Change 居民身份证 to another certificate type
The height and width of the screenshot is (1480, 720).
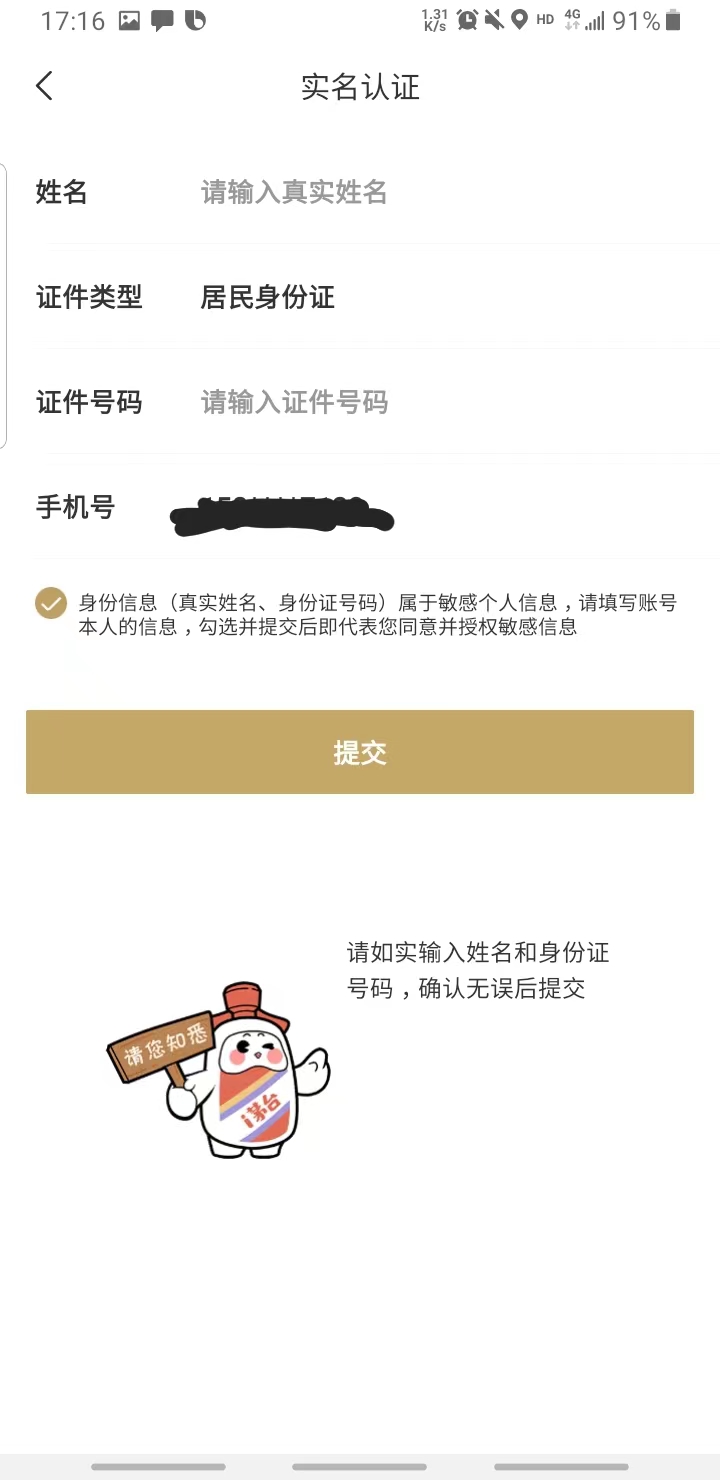[x=267, y=297]
